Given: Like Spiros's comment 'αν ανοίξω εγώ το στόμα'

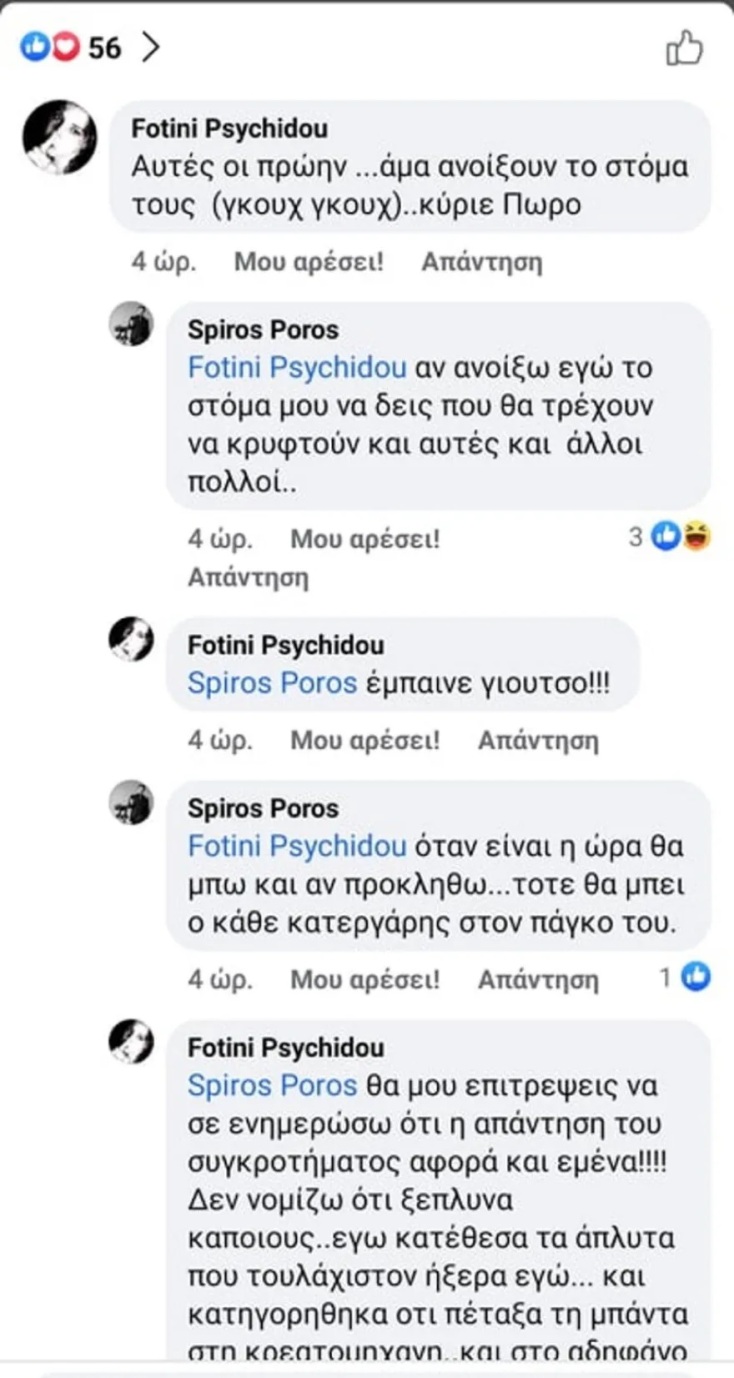Looking at the screenshot, I should pyautogui.click(x=364, y=539).
